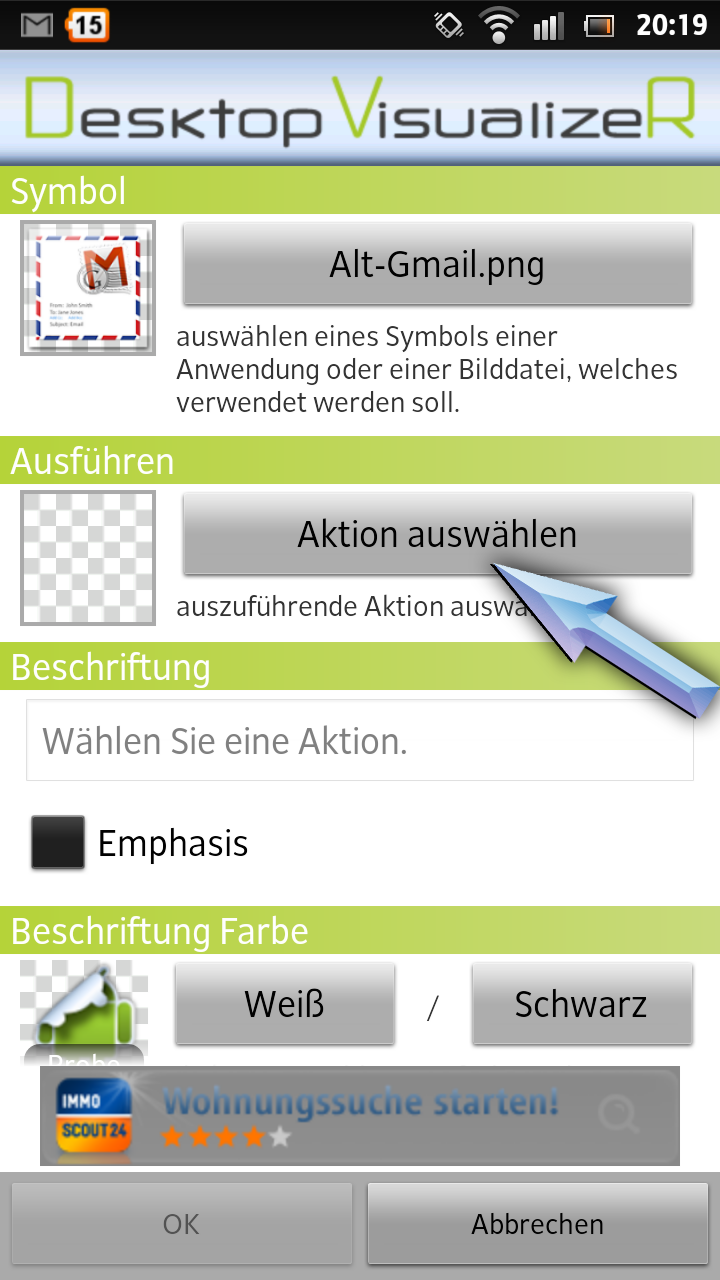
Task: Select the Aktion auswählen button
Action: 437,534
